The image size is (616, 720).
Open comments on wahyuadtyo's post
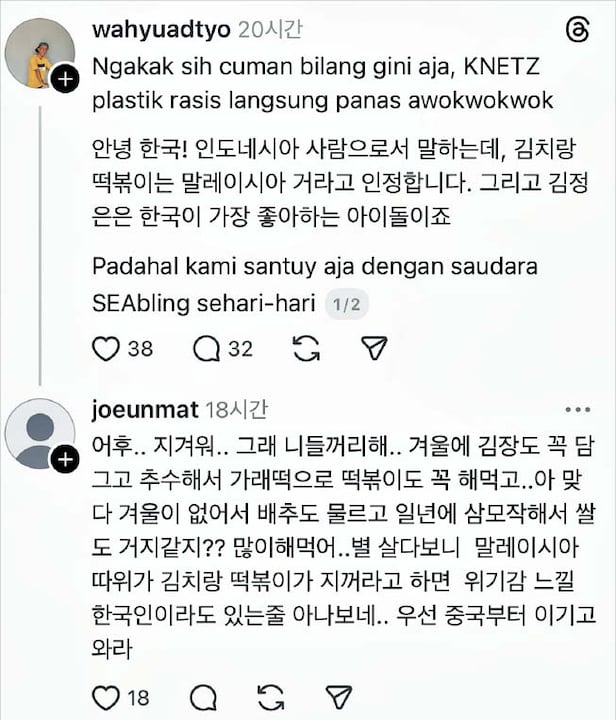(x=206, y=348)
